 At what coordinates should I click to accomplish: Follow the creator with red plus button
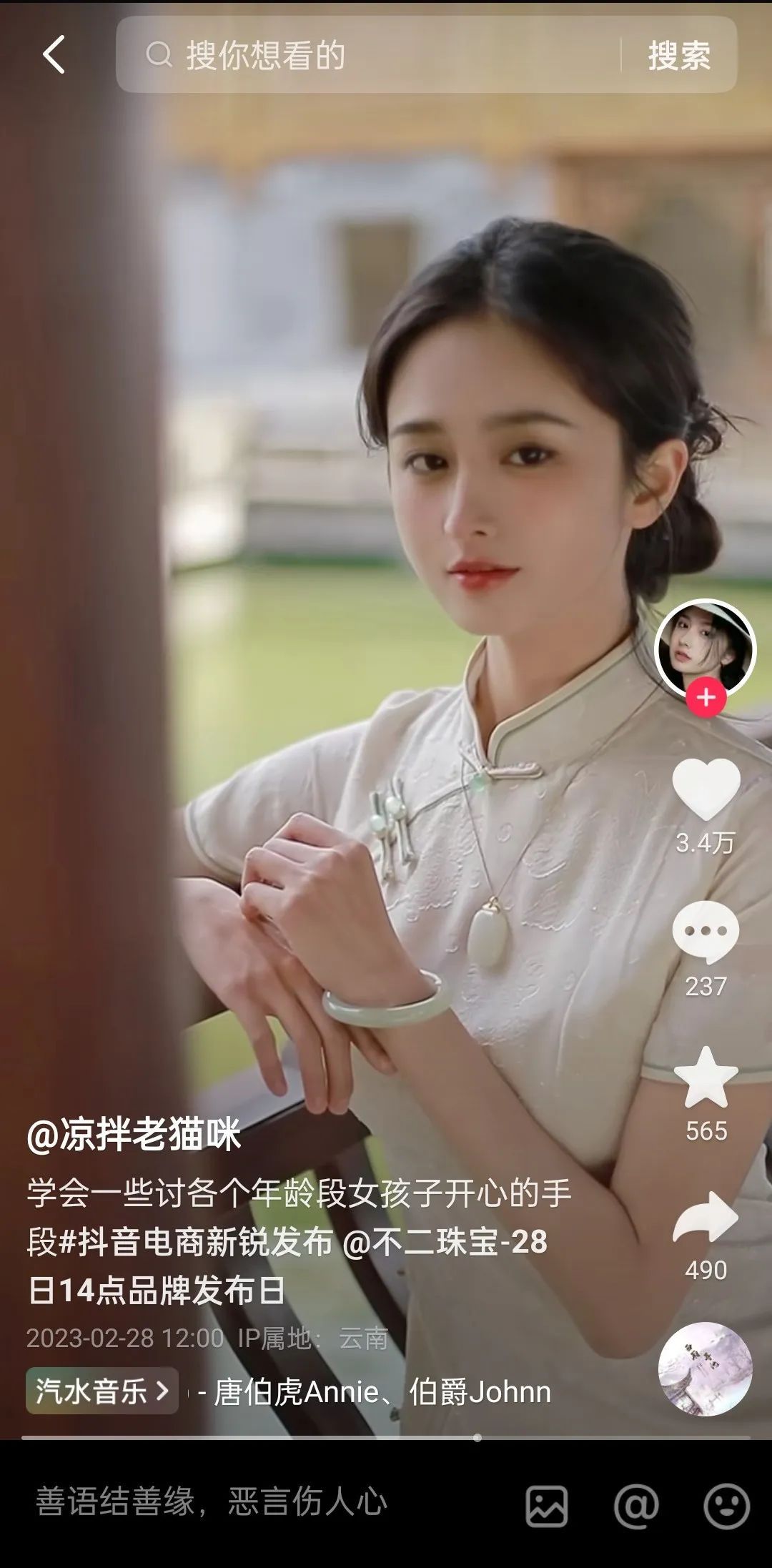[x=706, y=697]
